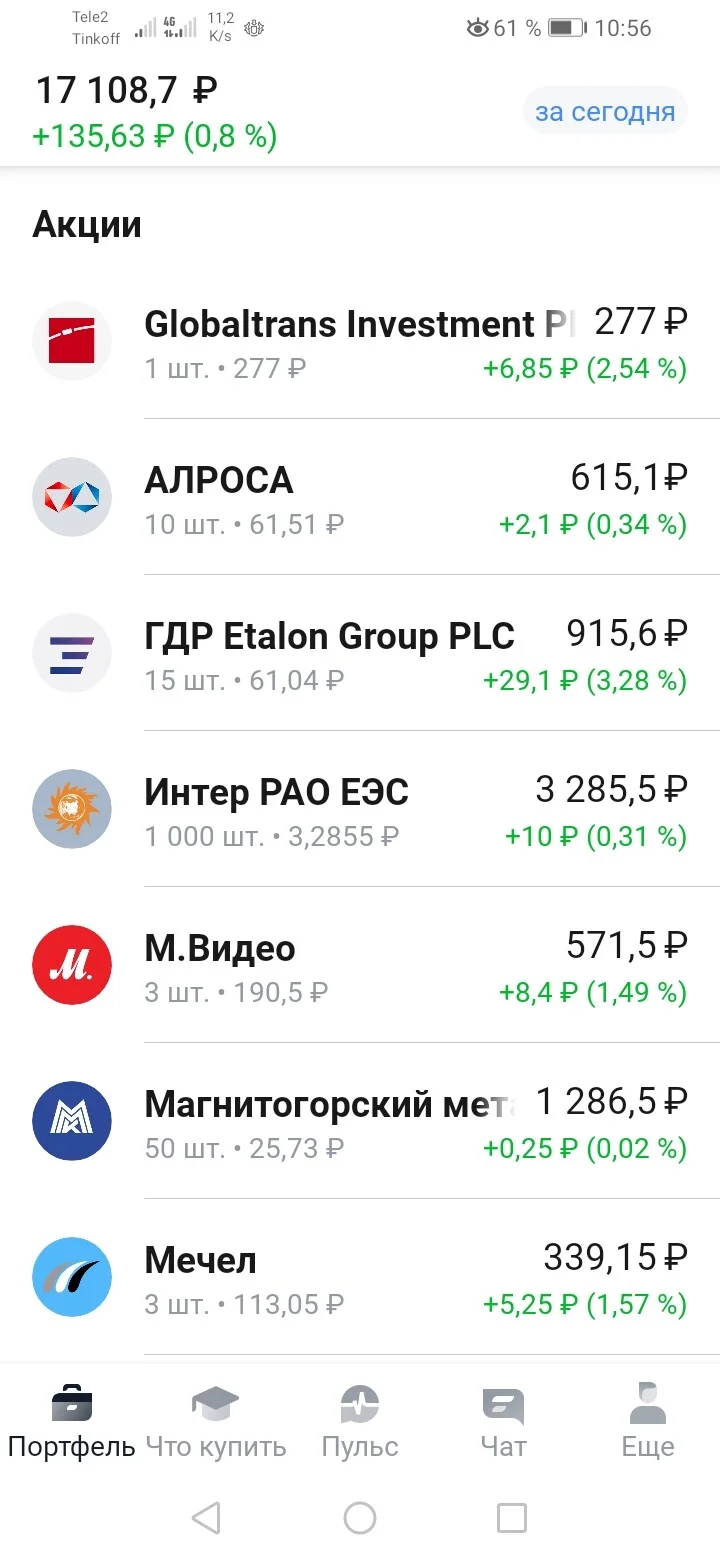Tap the system back button
This screenshot has width=720, height=1560.
click(205, 1518)
